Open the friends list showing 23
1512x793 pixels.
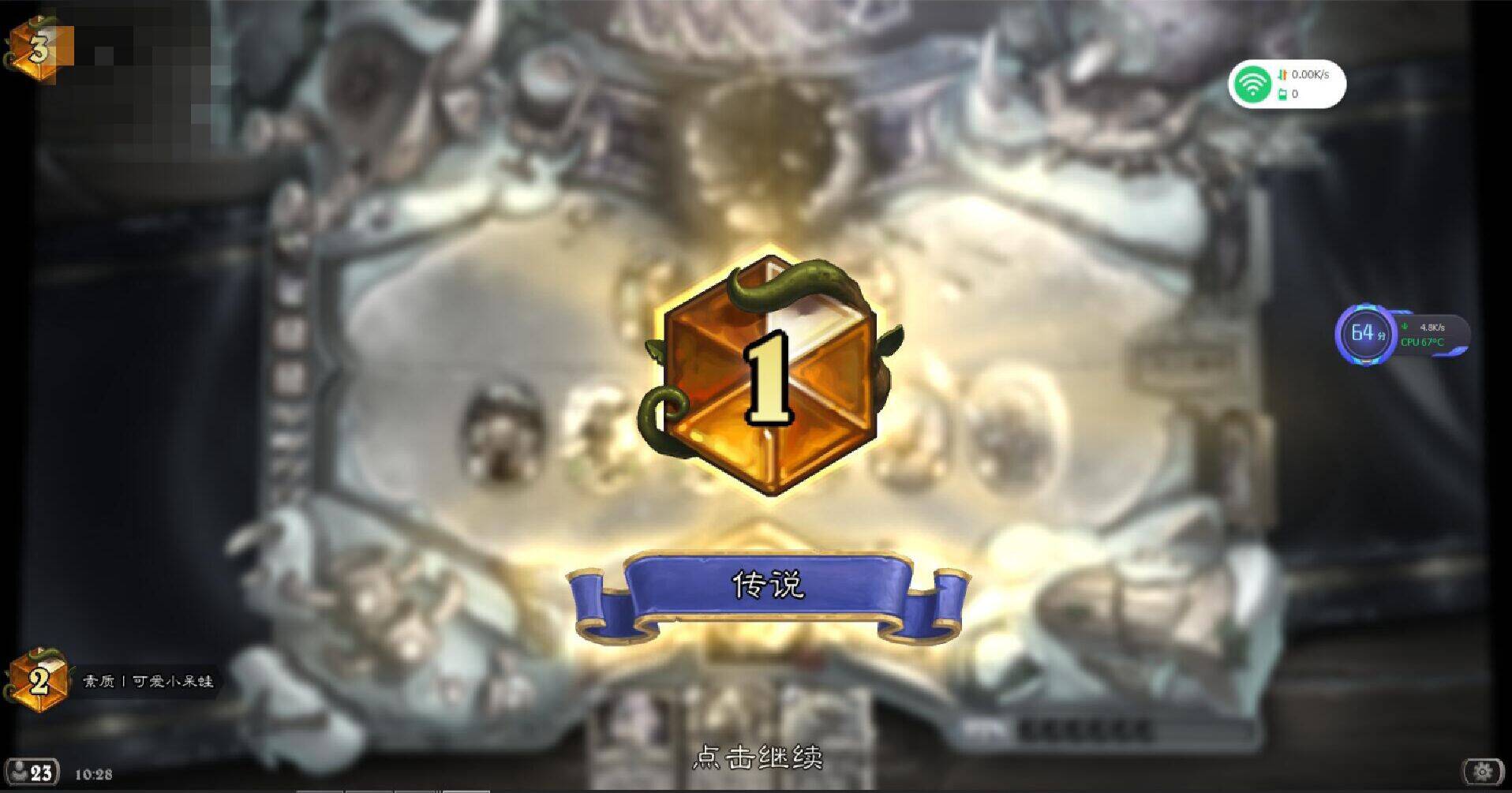click(x=32, y=772)
